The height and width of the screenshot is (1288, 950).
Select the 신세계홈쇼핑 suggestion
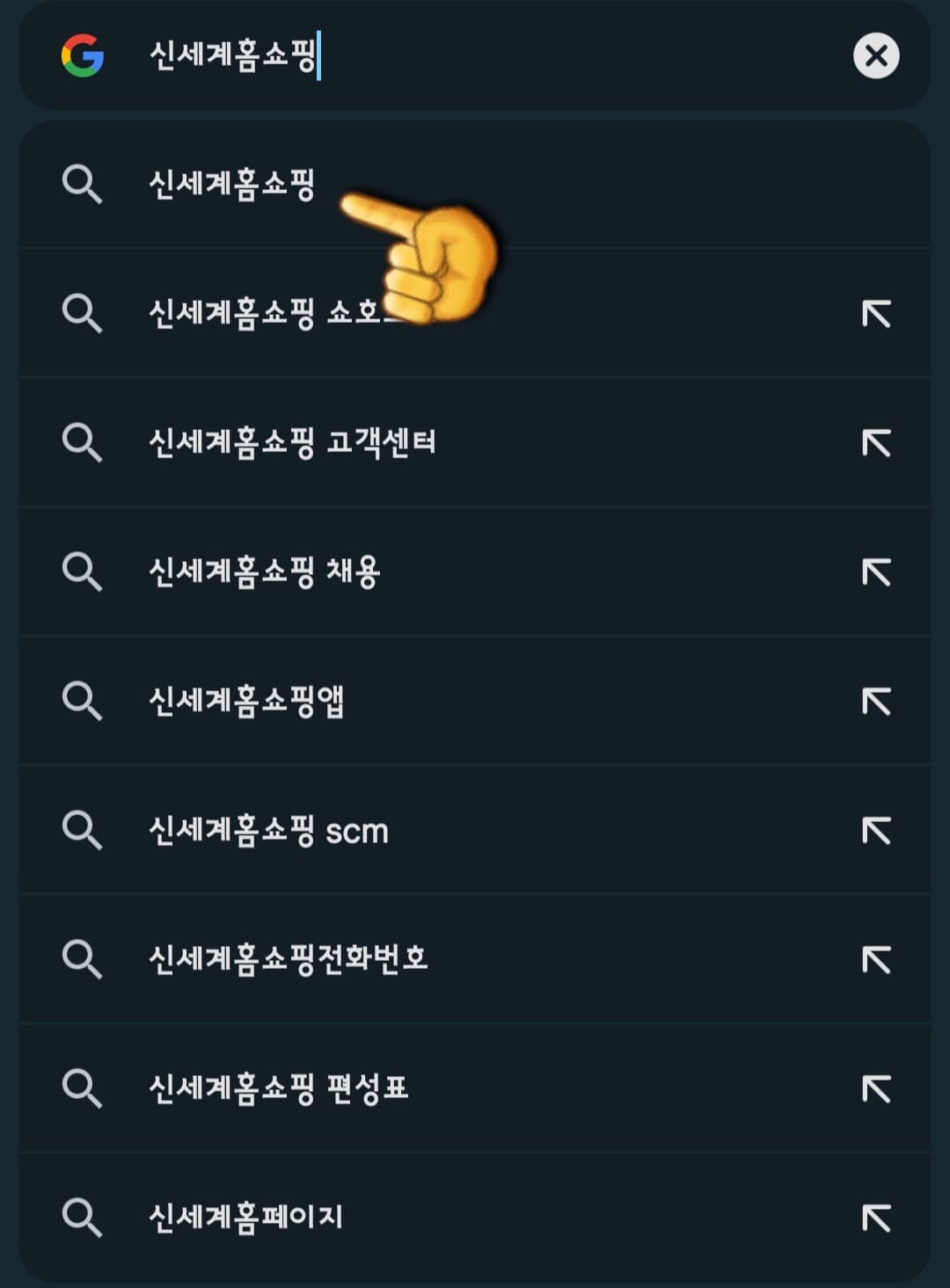[234, 185]
